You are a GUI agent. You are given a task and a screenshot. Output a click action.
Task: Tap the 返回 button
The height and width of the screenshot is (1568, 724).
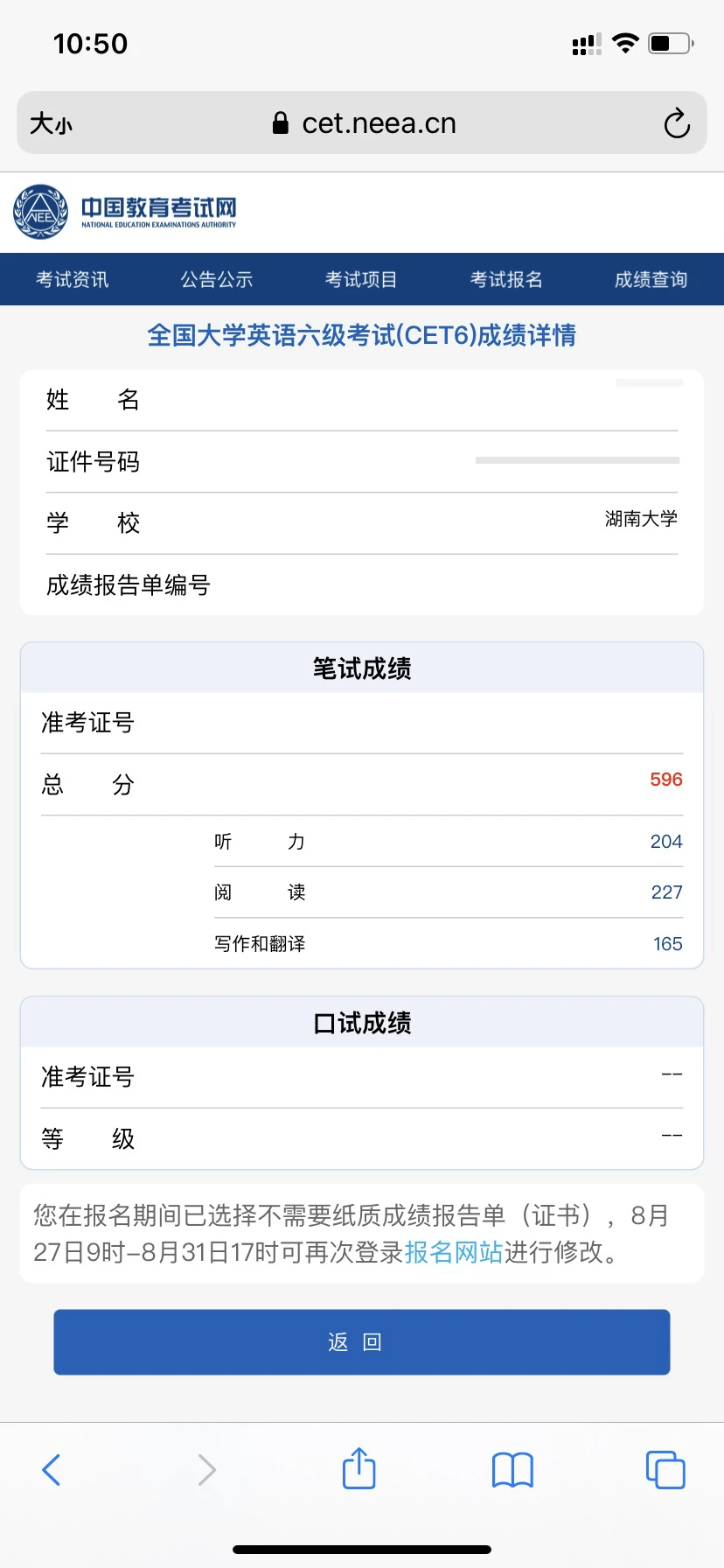[362, 1341]
